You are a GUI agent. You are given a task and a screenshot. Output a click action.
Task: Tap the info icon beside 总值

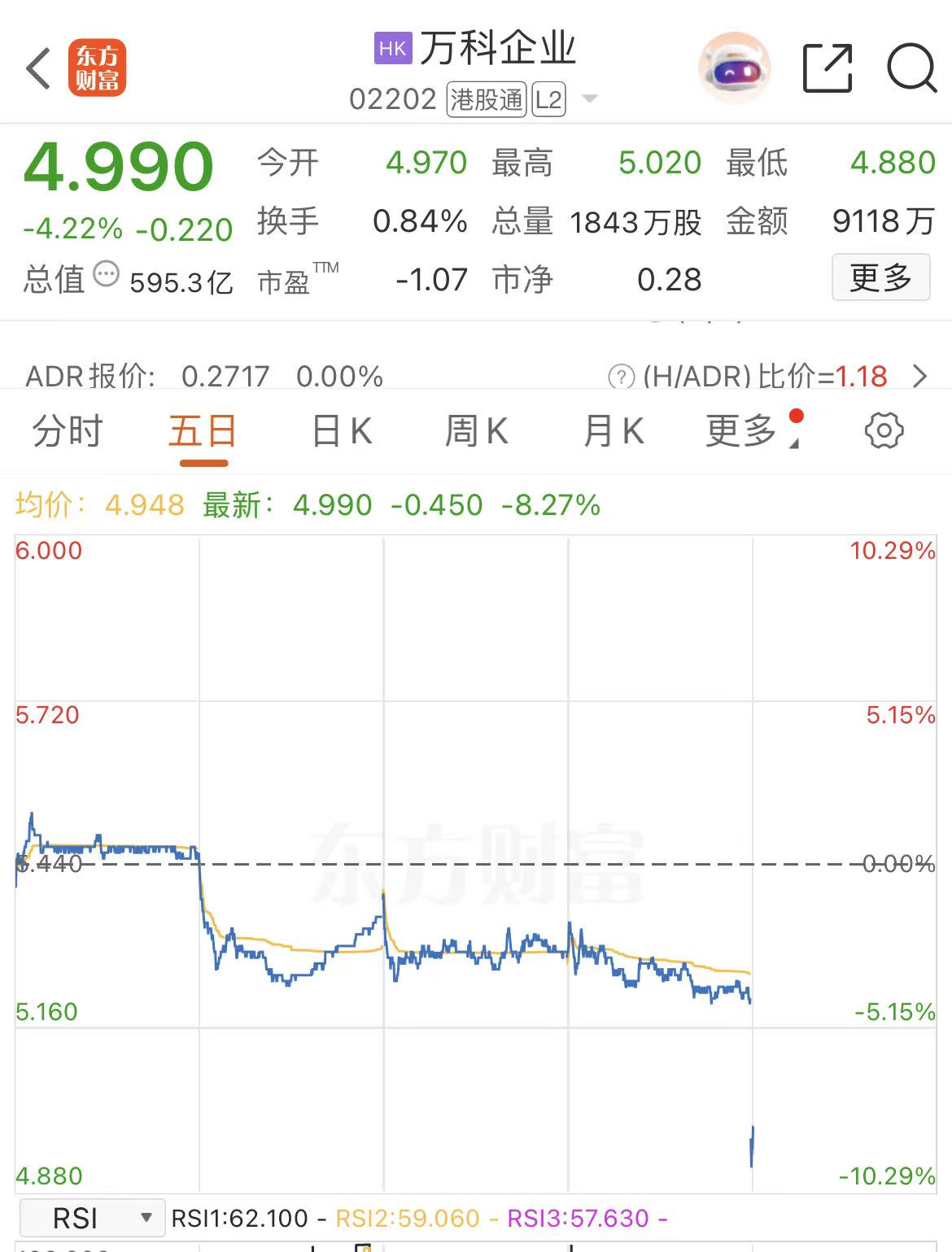106,274
